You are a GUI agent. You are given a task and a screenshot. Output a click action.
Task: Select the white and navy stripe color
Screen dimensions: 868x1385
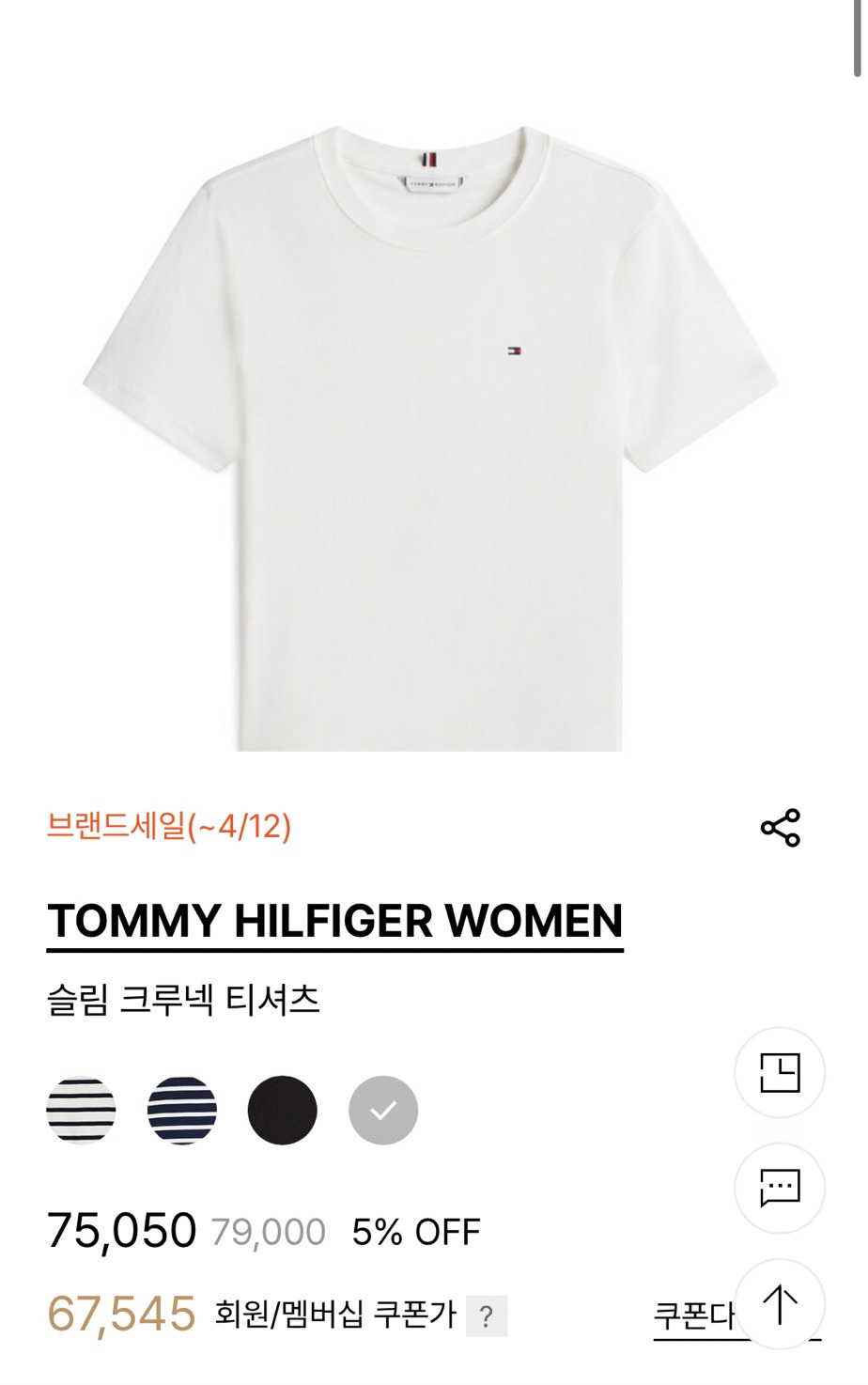[81, 1111]
